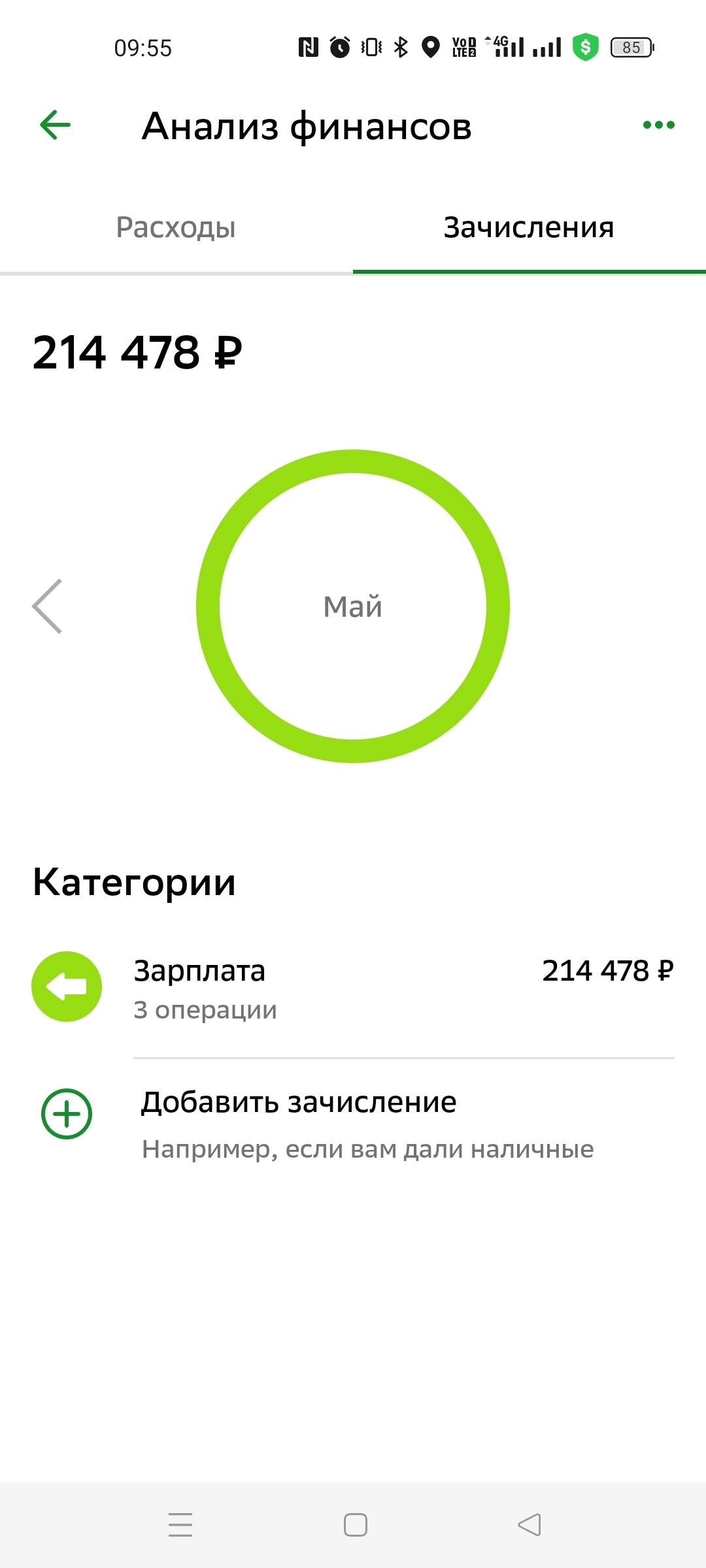The height and width of the screenshot is (1568, 706).
Task: Open the Зарплата category details
Action: click(353, 988)
